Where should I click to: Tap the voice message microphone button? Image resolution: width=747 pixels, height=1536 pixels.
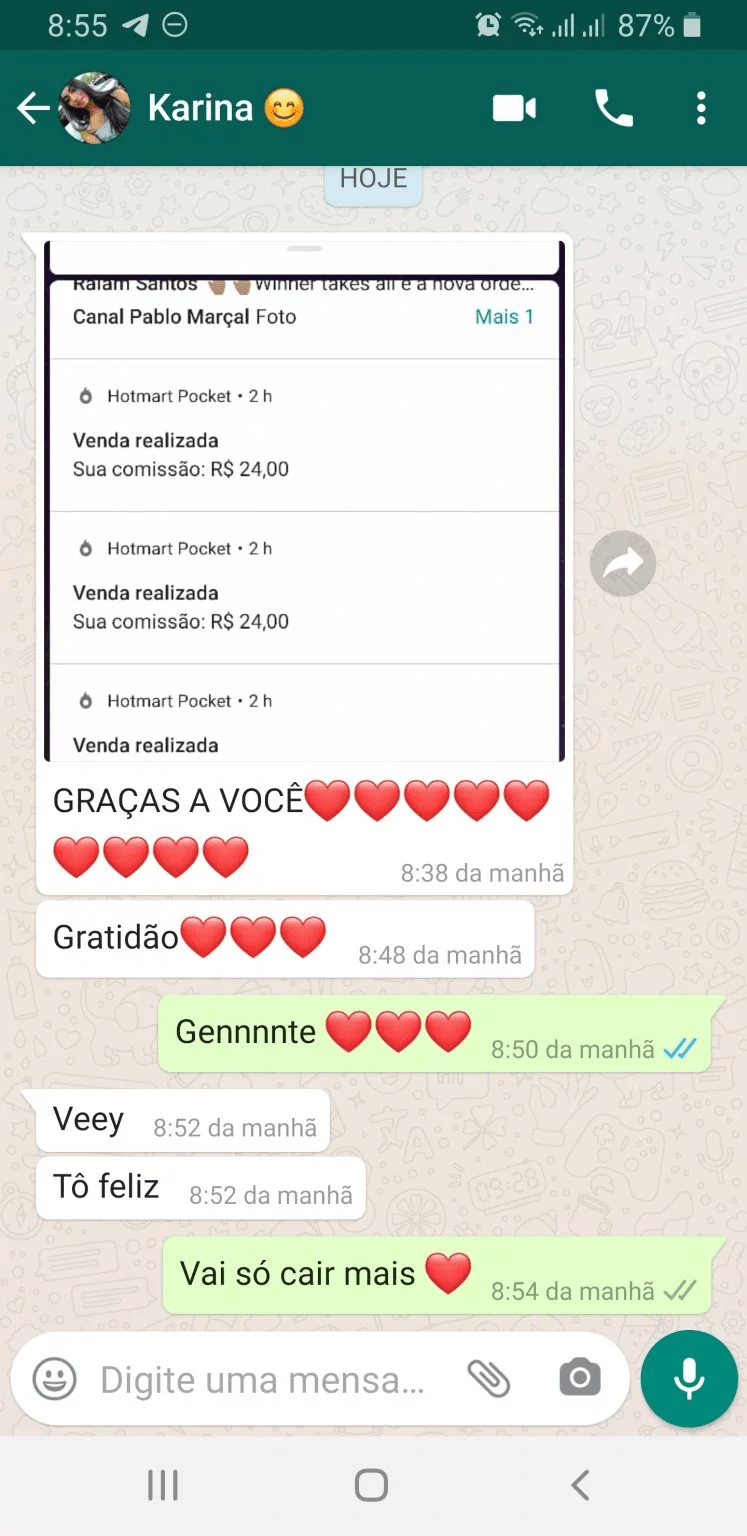[x=689, y=1379]
